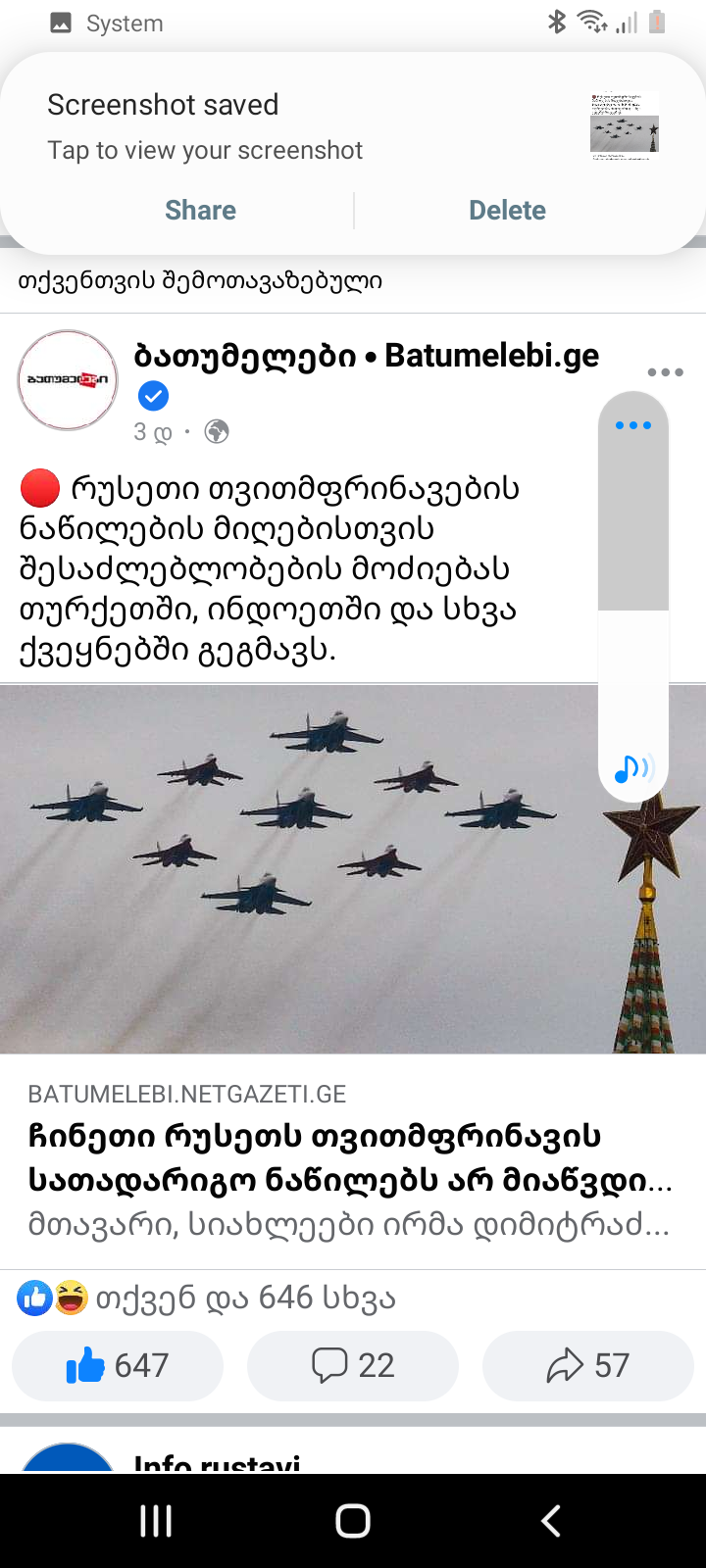Delete the saved screenshot

tap(507, 209)
